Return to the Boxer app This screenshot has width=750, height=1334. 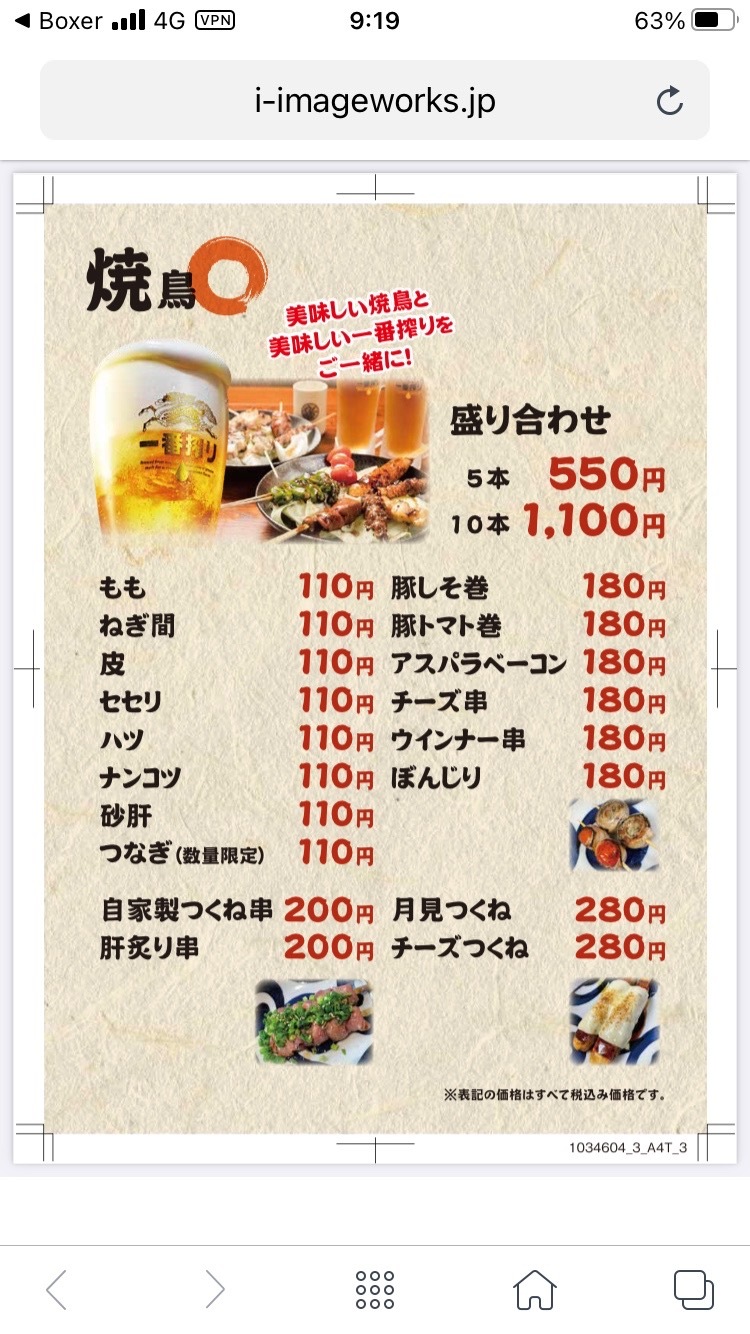[x=60, y=21]
